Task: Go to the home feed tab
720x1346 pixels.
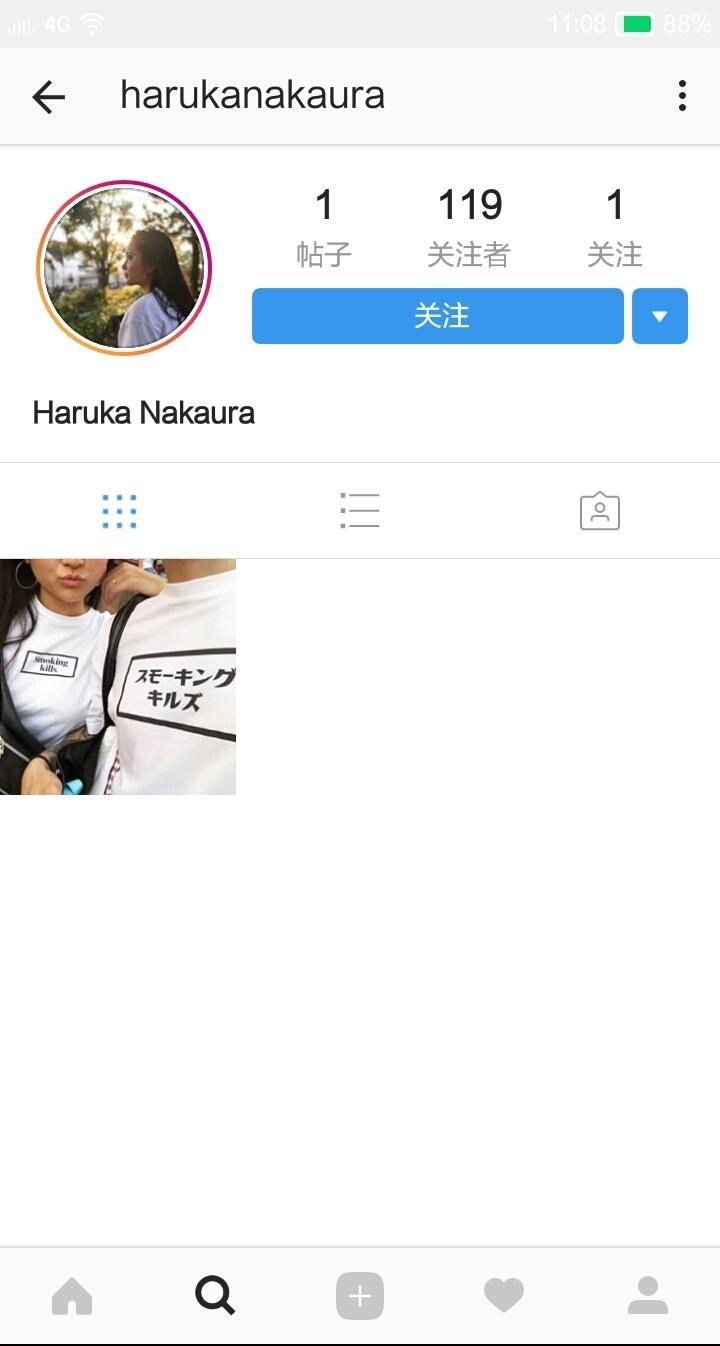Action: tap(72, 1296)
